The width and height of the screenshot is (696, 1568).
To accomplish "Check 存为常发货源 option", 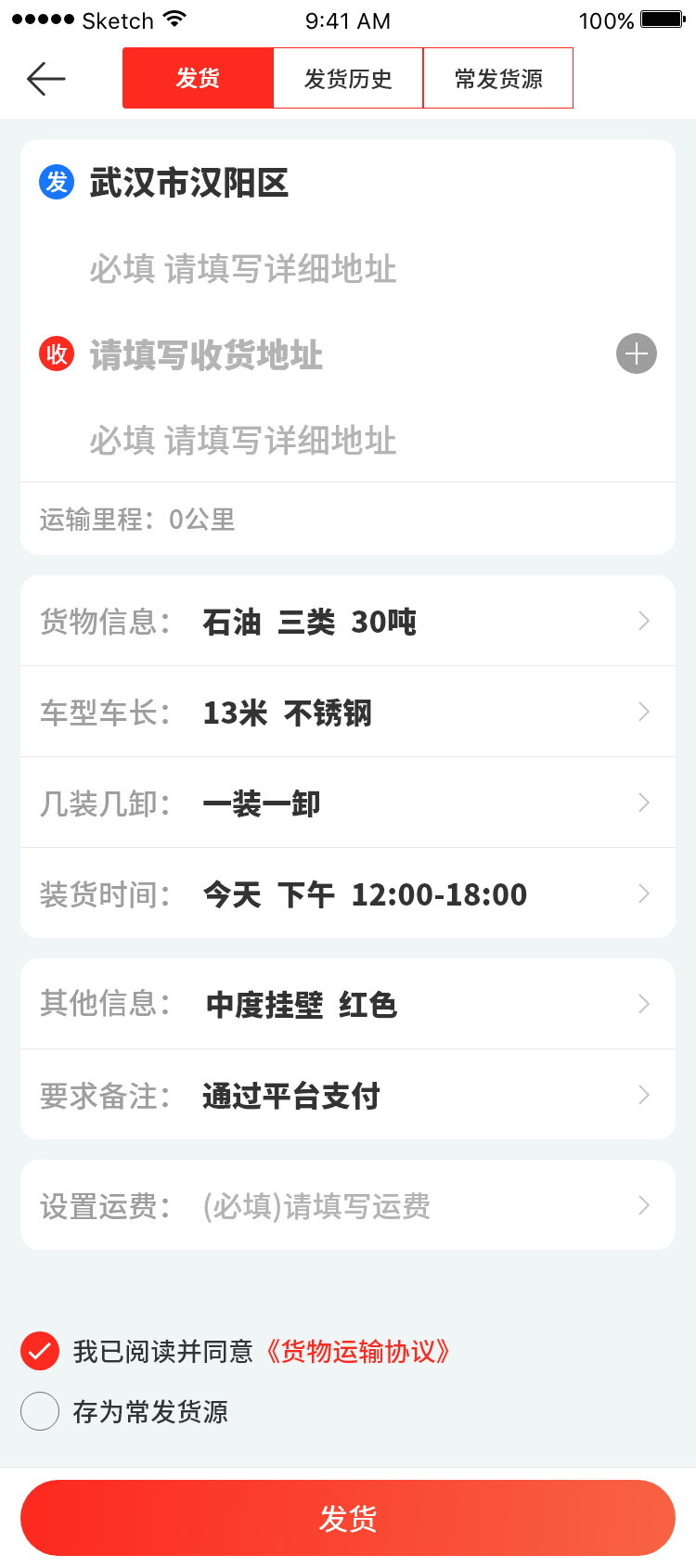I will click(x=40, y=1411).
